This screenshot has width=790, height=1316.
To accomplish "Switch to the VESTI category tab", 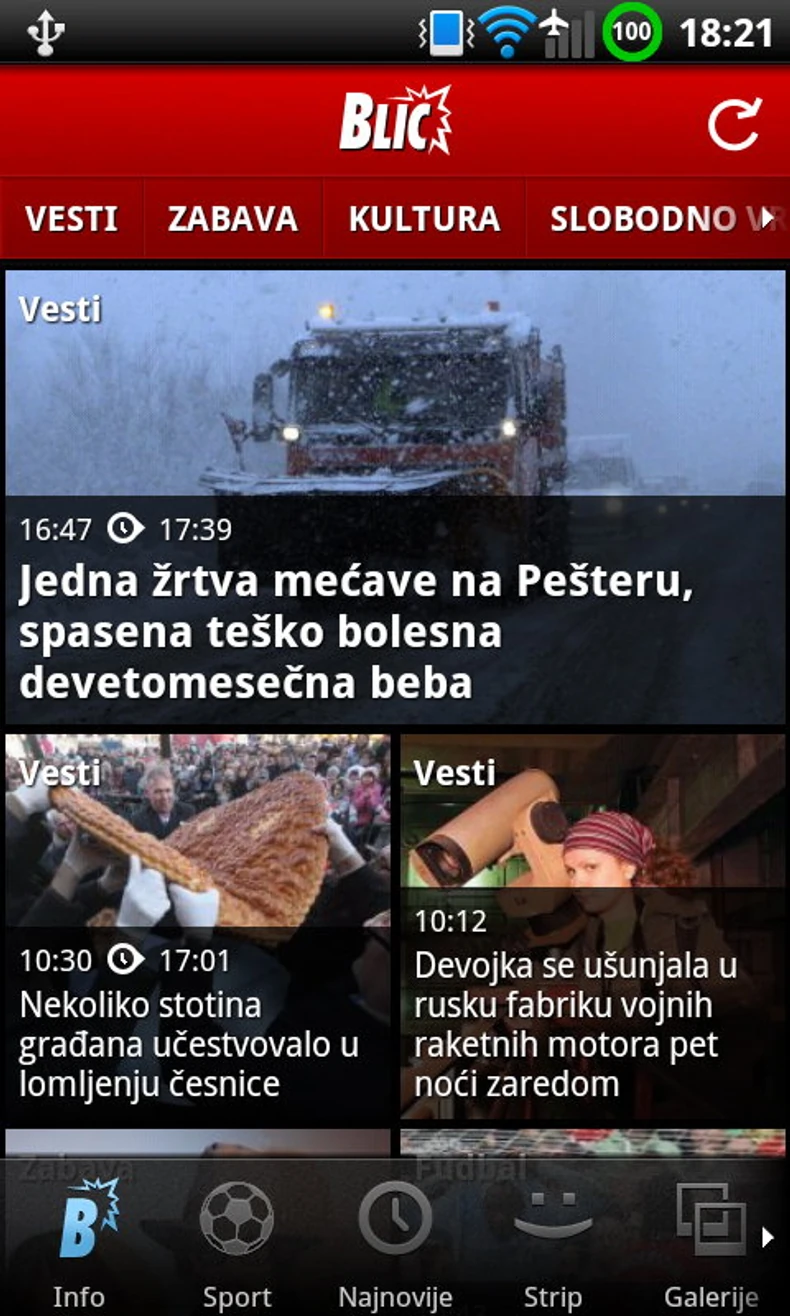I will tap(71, 219).
